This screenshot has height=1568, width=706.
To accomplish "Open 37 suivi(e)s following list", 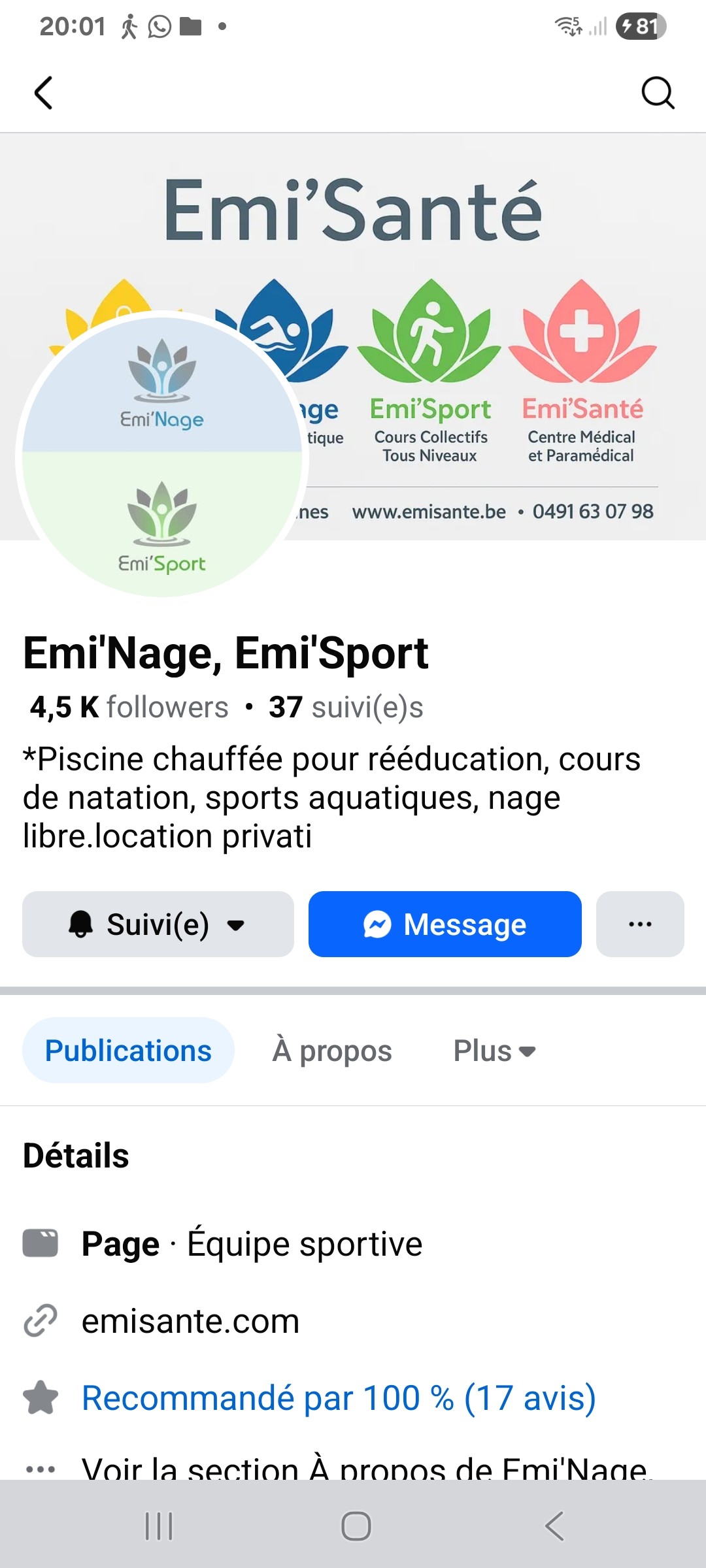I will click(x=346, y=707).
